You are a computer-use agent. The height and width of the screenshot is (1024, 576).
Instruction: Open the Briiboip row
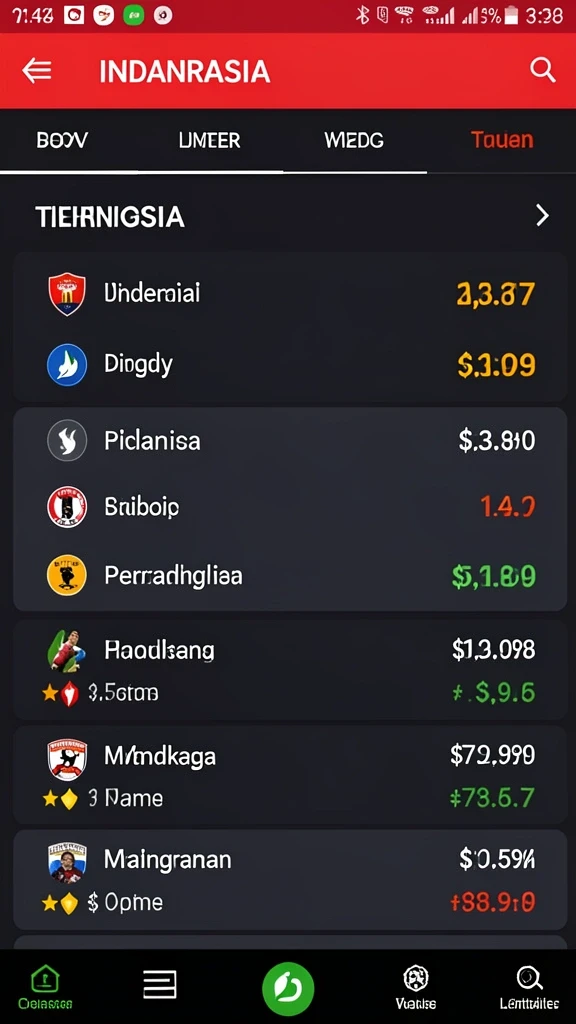click(x=290, y=507)
